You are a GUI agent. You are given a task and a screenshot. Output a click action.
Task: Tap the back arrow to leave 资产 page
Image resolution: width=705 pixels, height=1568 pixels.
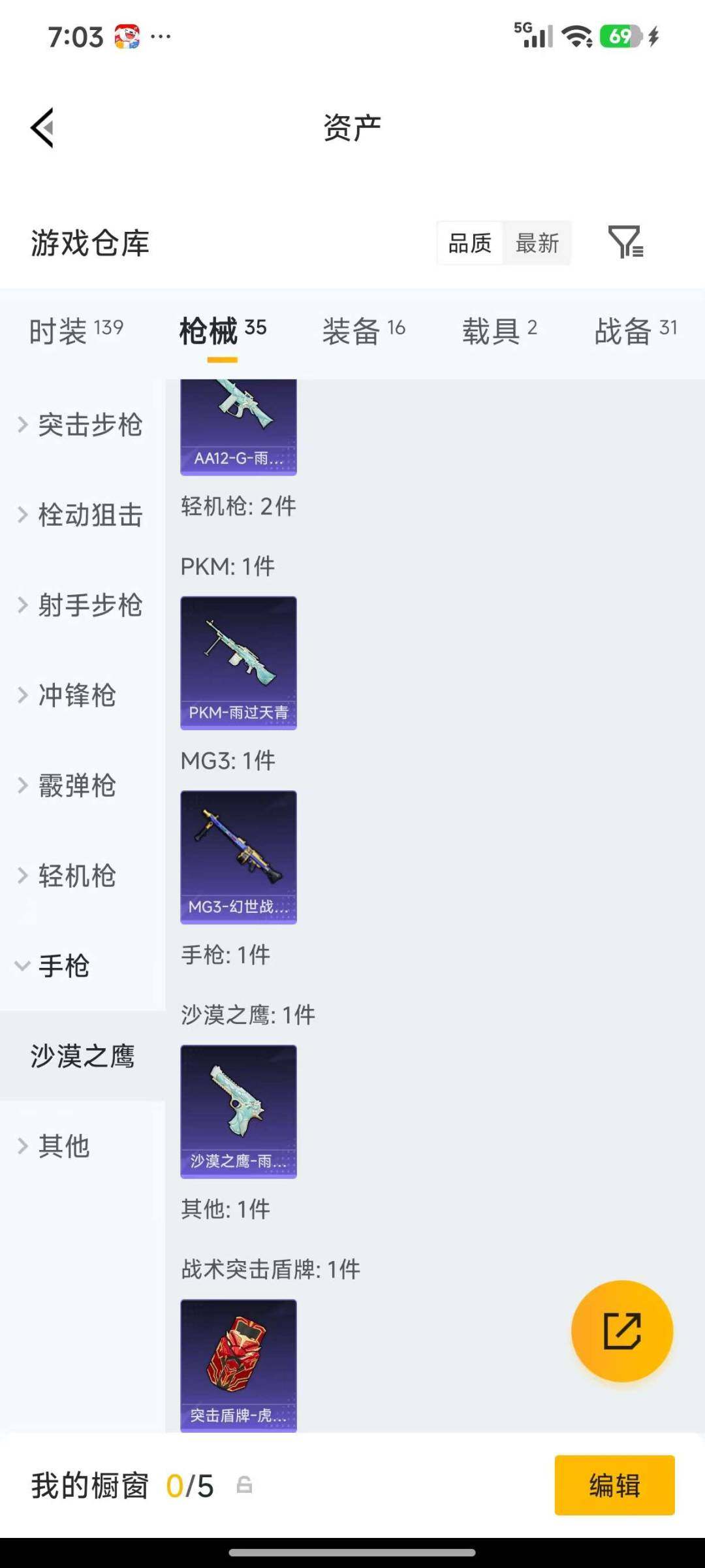[x=43, y=127]
